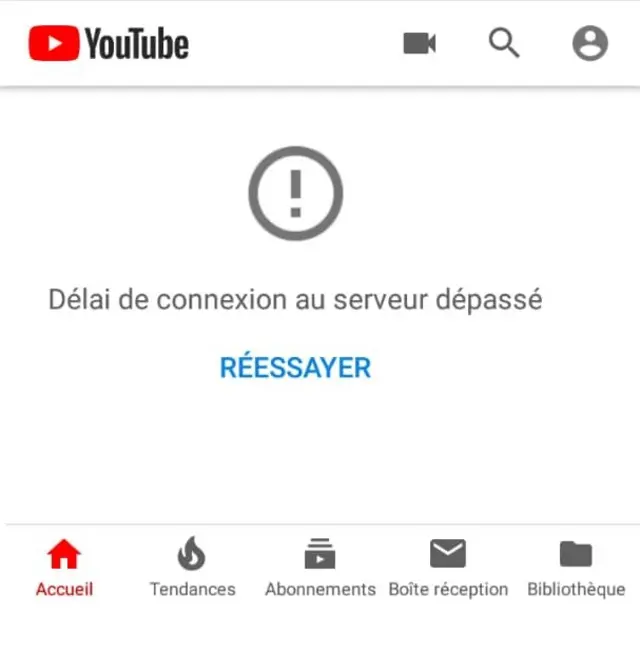Screen dimensions: 640x654
Task: Switch to the Tendances tab
Action: pyautogui.click(x=192, y=567)
